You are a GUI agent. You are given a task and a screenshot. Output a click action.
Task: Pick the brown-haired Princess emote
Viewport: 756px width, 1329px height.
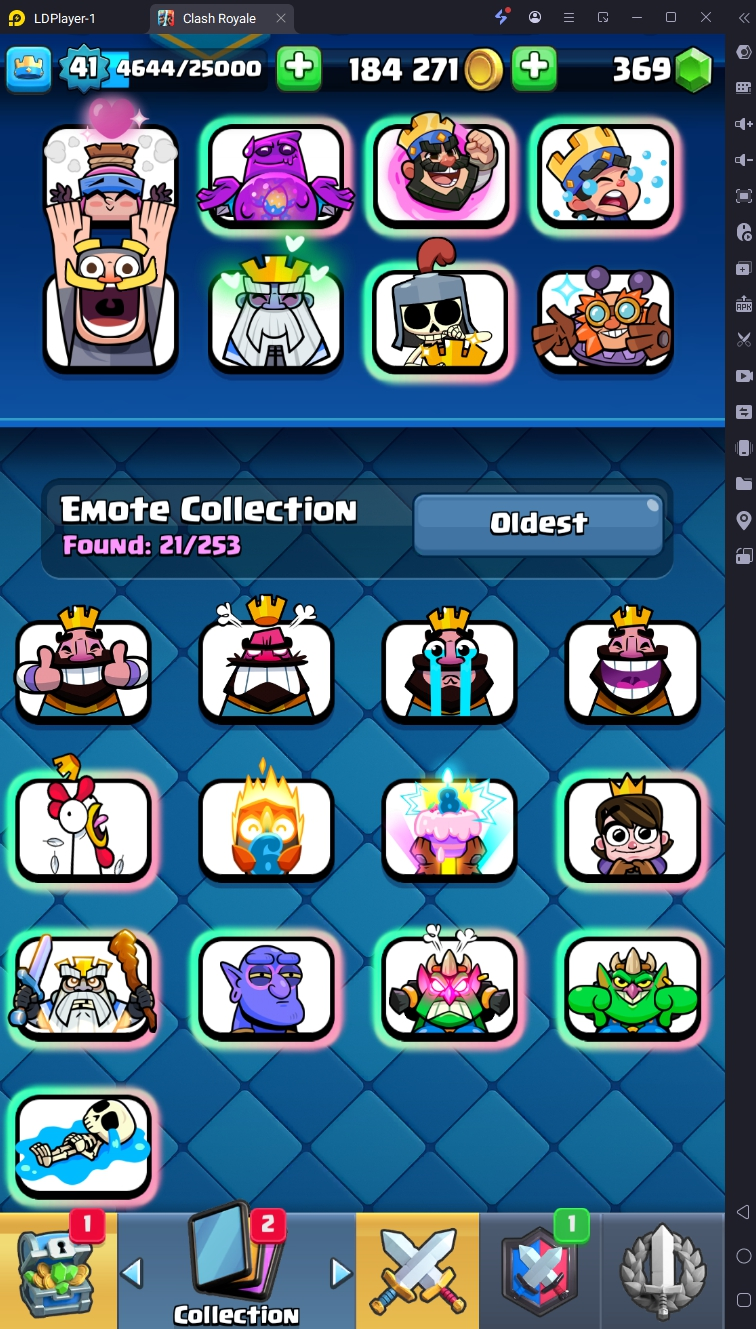(632, 829)
